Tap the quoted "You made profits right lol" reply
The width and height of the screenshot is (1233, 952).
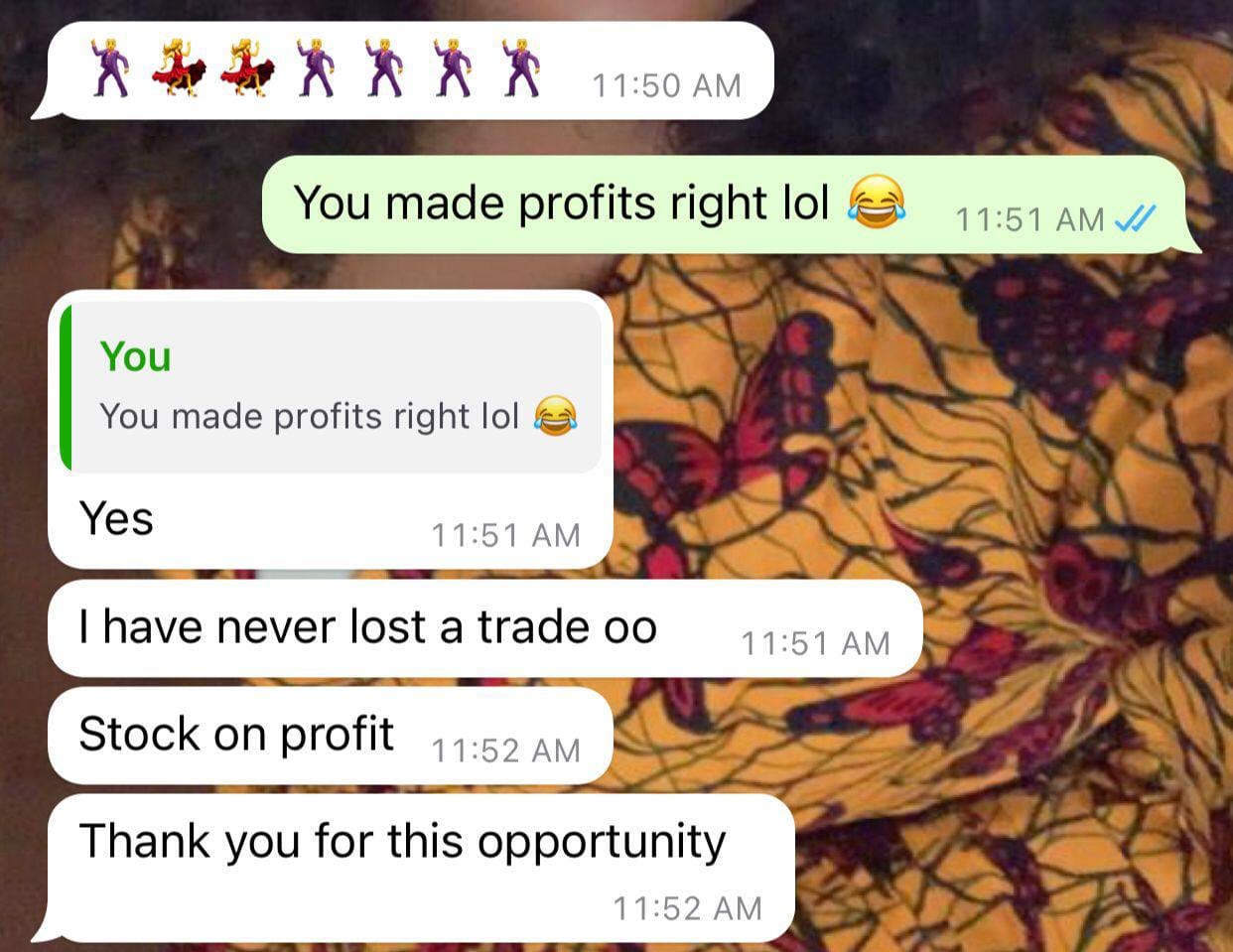pos(331,386)
